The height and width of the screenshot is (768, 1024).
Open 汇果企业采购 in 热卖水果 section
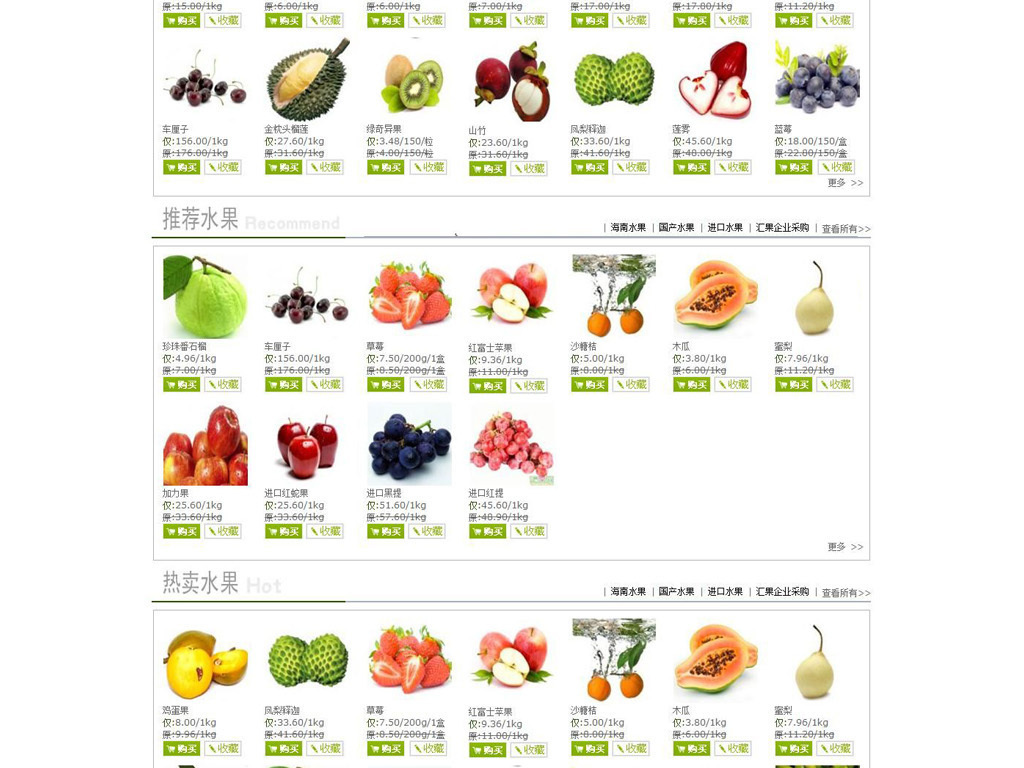pyautogui.click(x=782, y=592)
